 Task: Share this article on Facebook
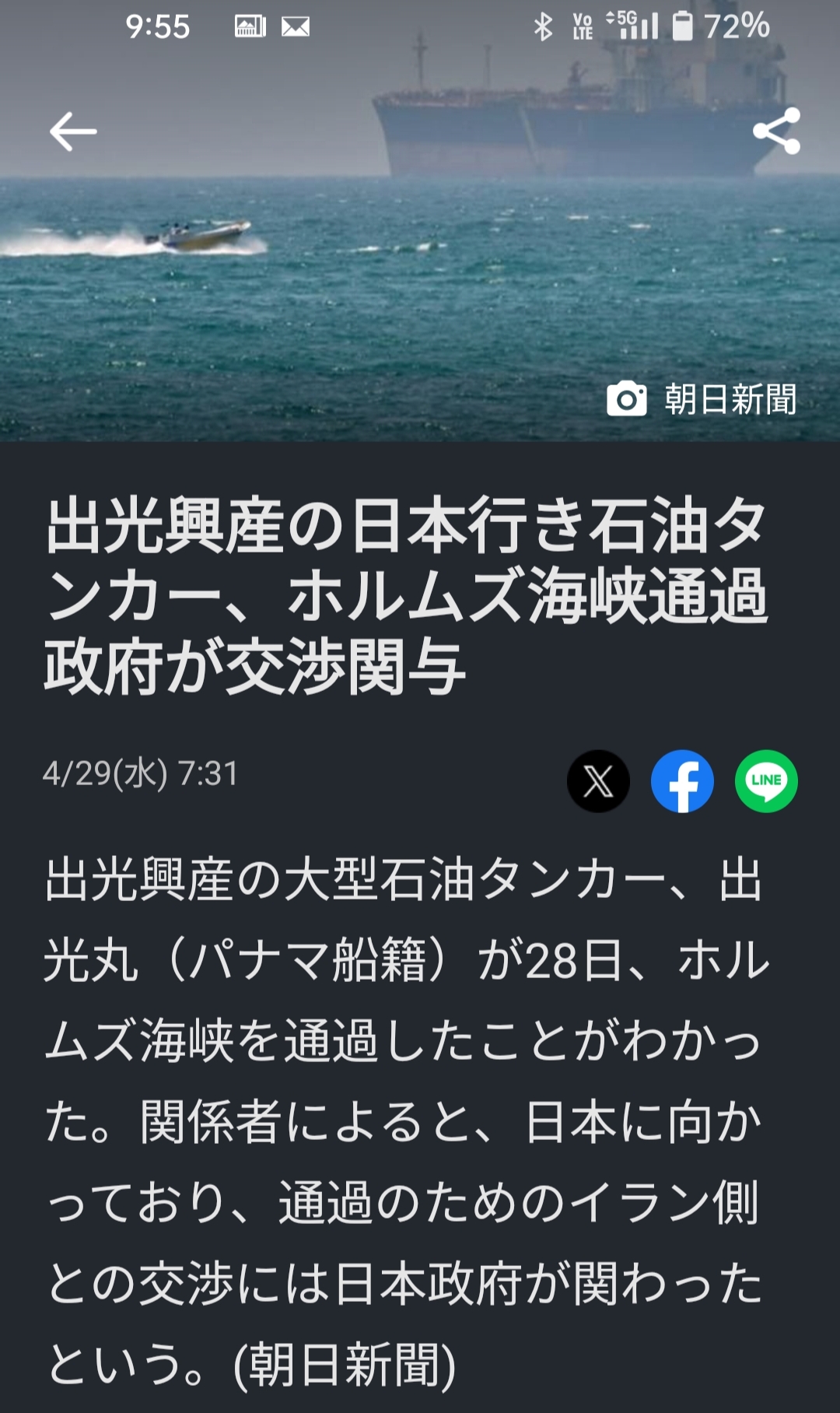pos(682,781)
